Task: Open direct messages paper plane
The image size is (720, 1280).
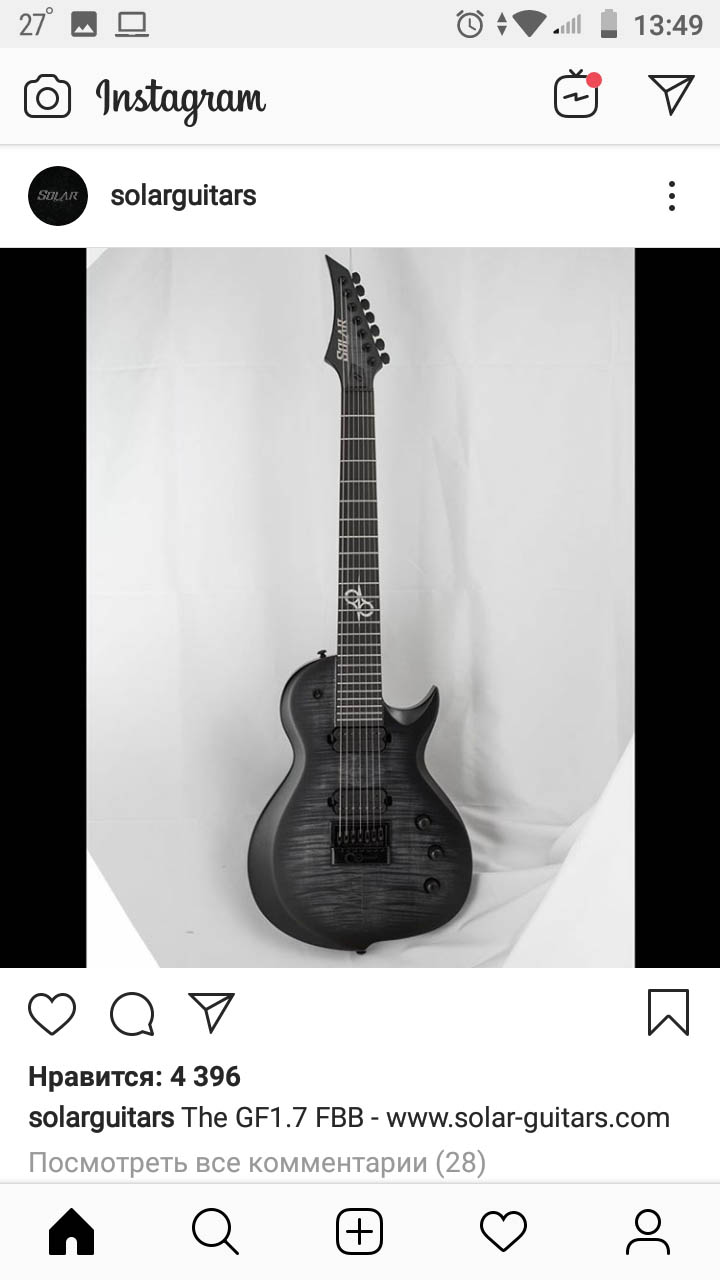Action: point(671,95)
